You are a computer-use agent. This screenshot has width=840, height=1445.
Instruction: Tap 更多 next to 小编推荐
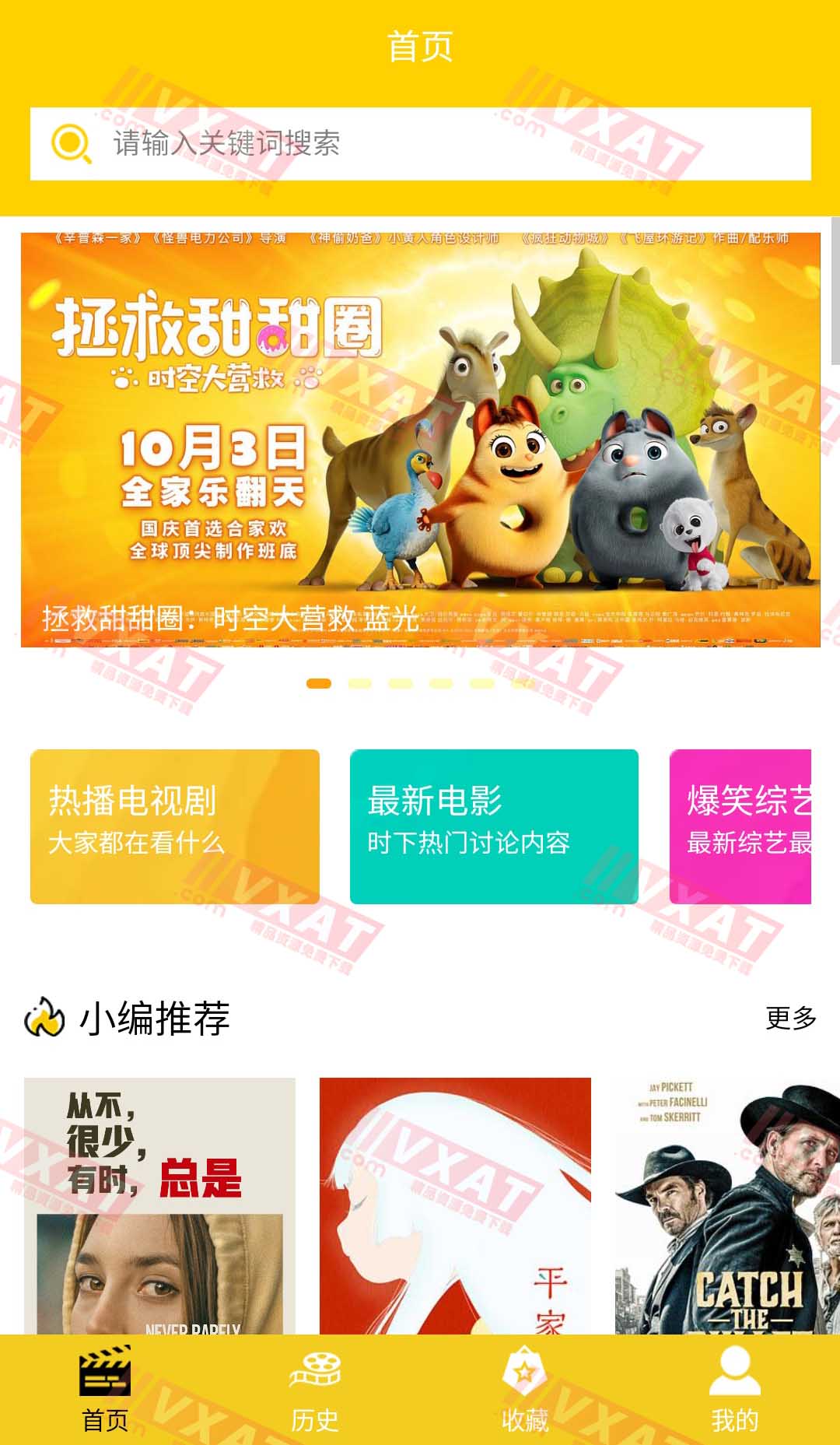pos(790,1018)
